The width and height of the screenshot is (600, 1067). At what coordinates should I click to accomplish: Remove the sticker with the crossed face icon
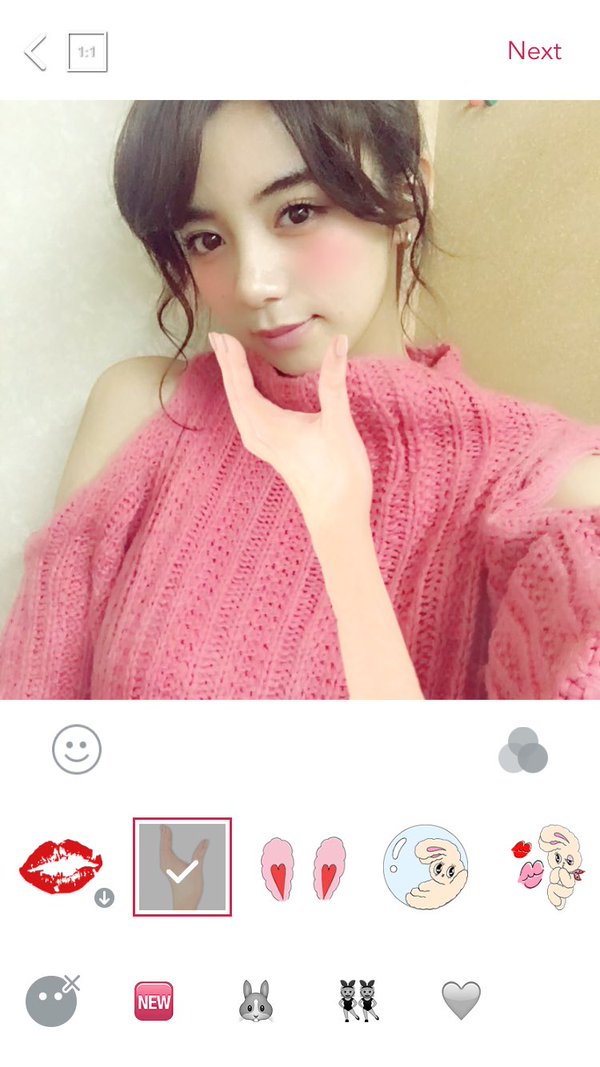(x=52, y=1000)
